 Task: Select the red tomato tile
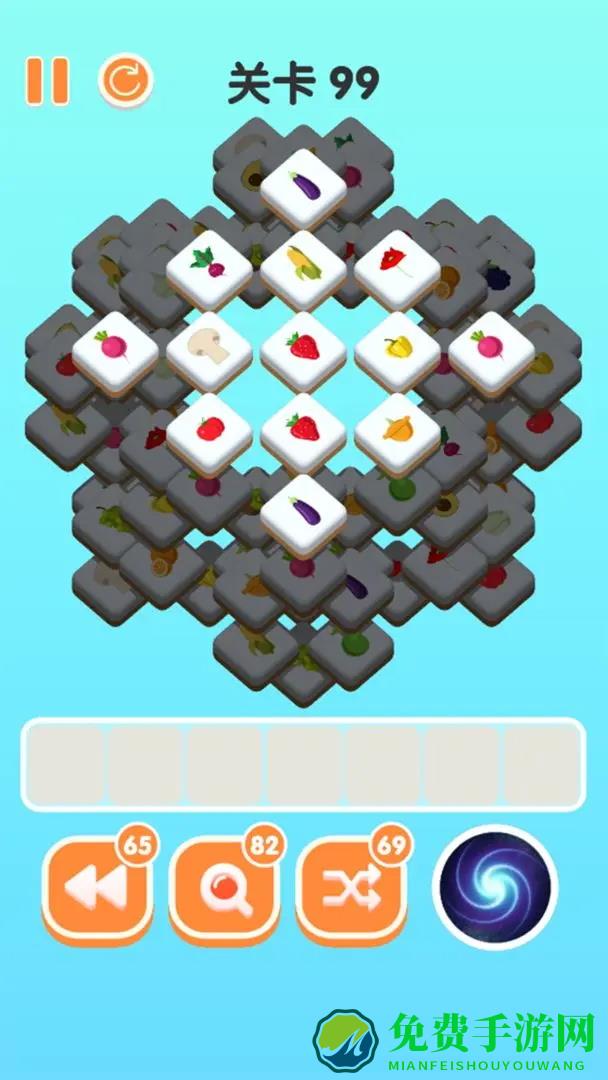pyautogui.click(x=209, y=429)
